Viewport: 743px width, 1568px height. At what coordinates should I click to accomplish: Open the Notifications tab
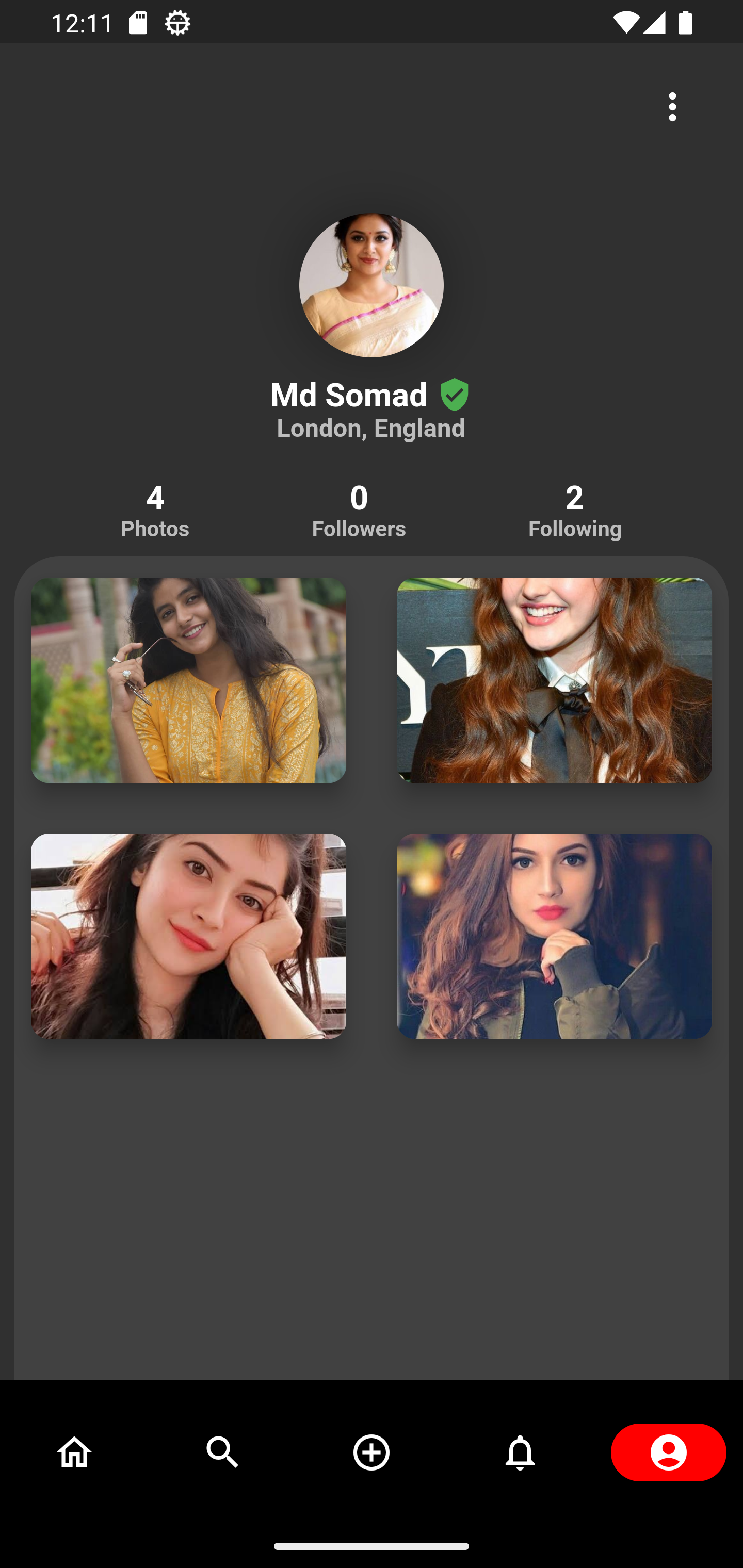[x=520, y=1452]
